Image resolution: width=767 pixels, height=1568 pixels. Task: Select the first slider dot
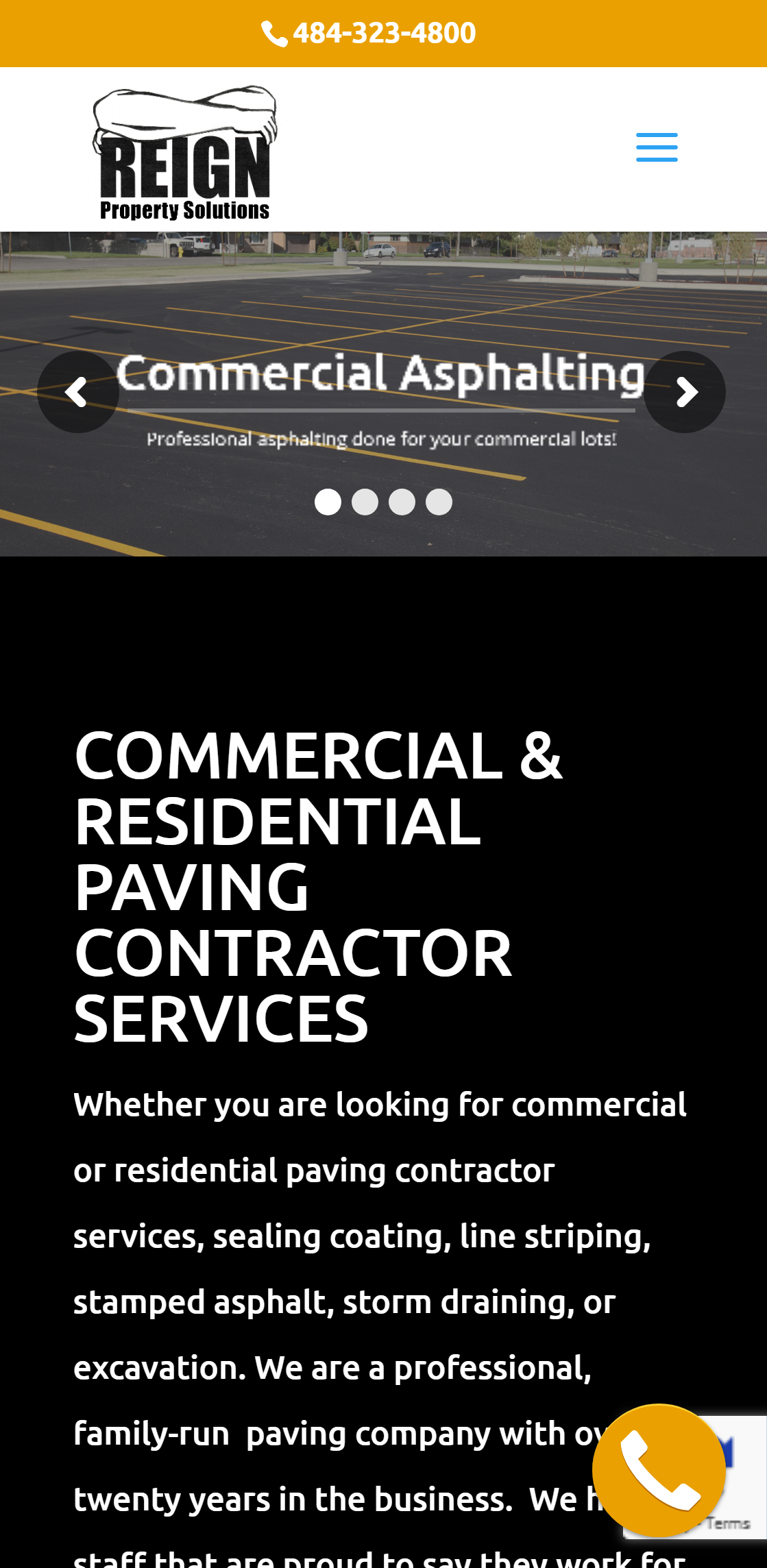(x=328, y=502)
